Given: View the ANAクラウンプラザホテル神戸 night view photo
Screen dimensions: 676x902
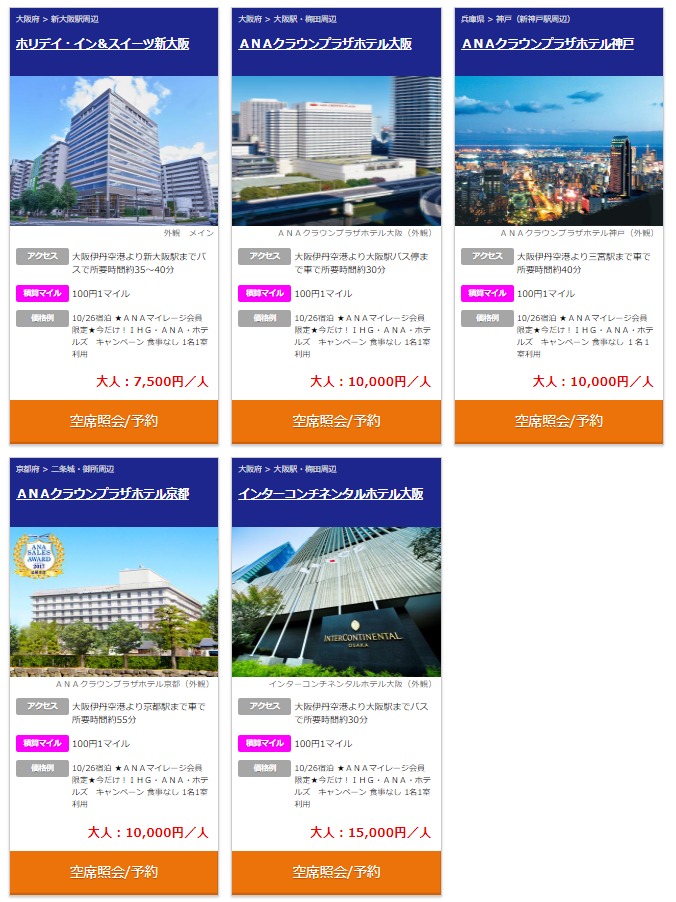Looking at the screenshot, I should click(x=558, y=151).
